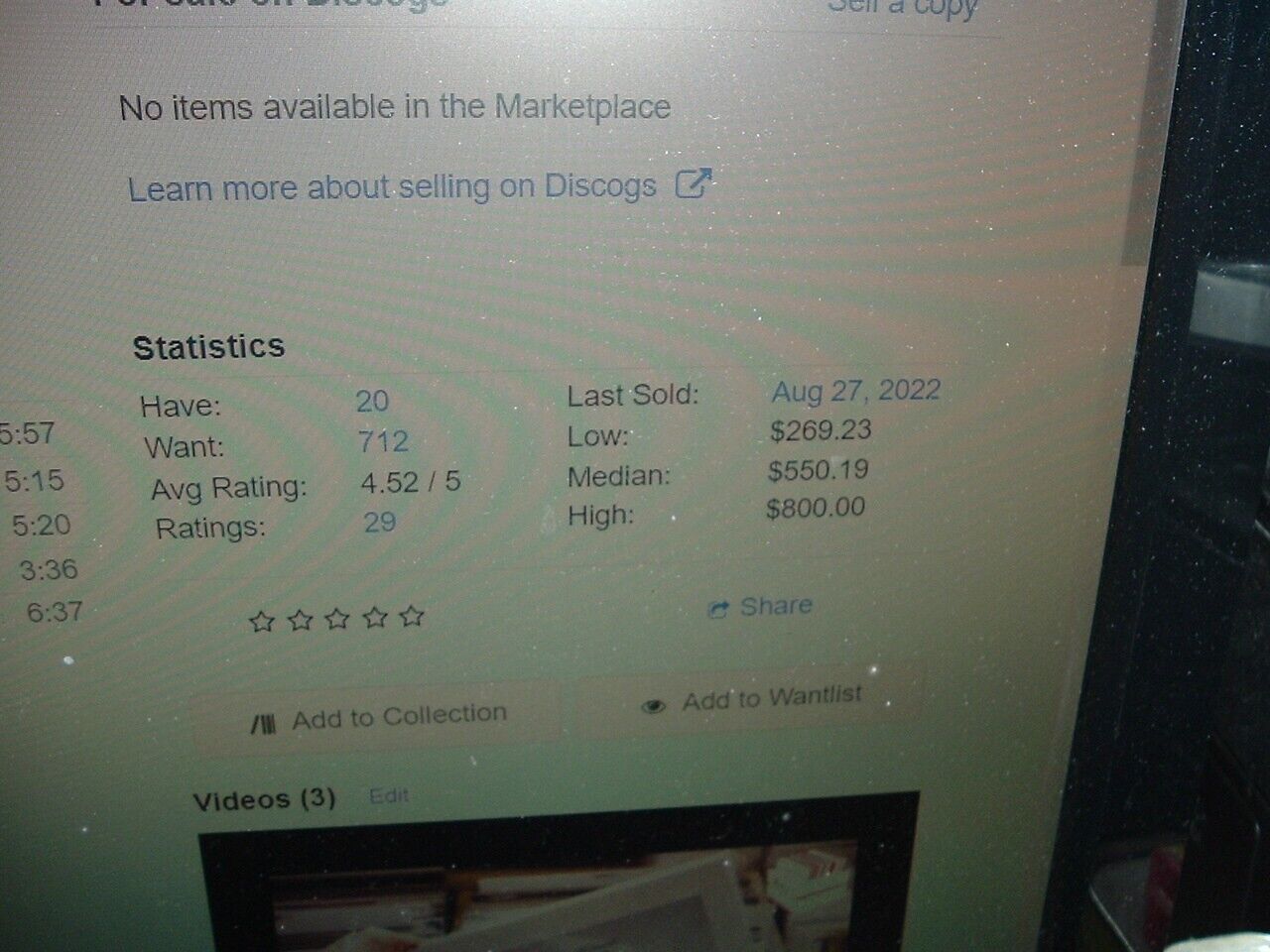Screen dimensions: 1270x952
Task: Open the Have count of 20
Action: click(372, 401)
